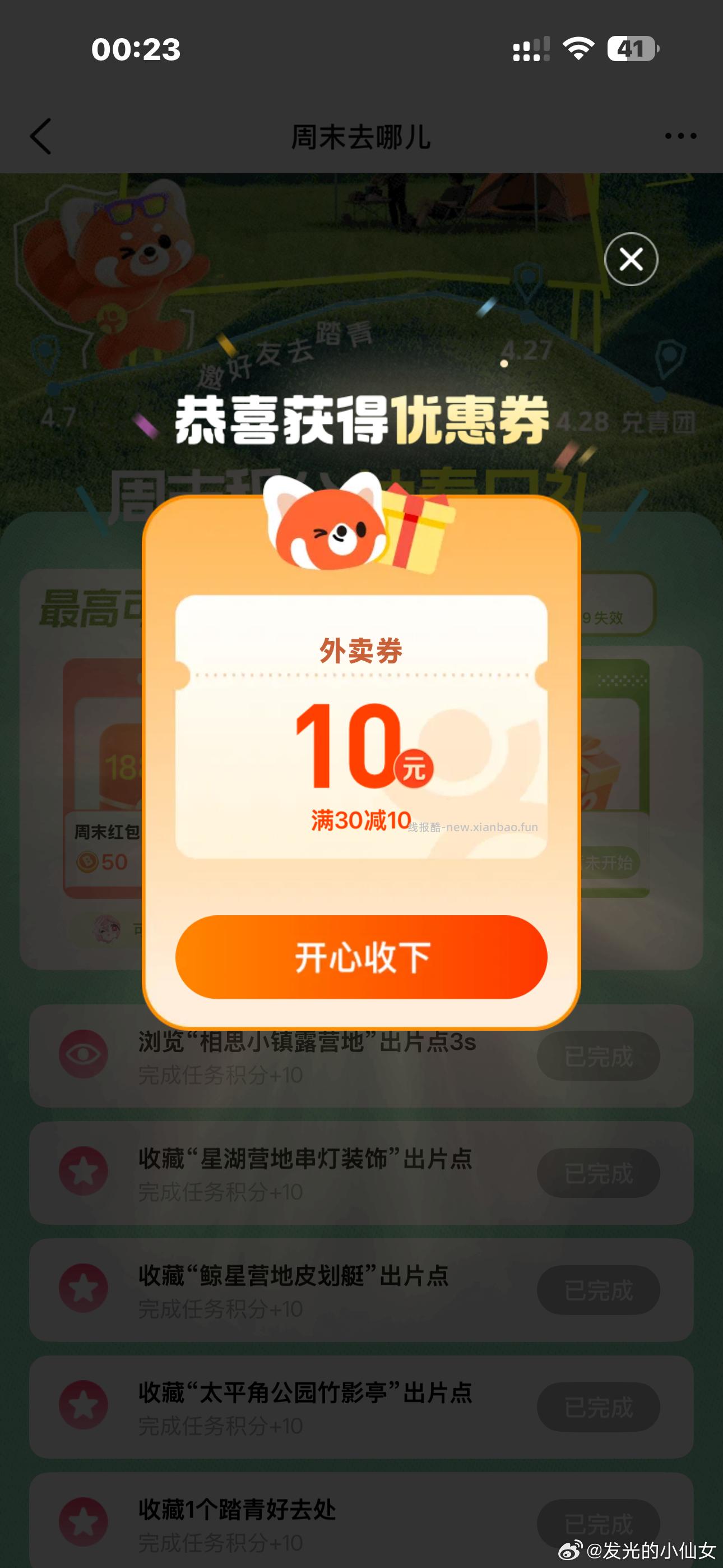Tap the star icon beside 收藏"星湖营地串灯装饰" task
The height and width of the screenshot is (1568, 723).
tap(85, 1166)
